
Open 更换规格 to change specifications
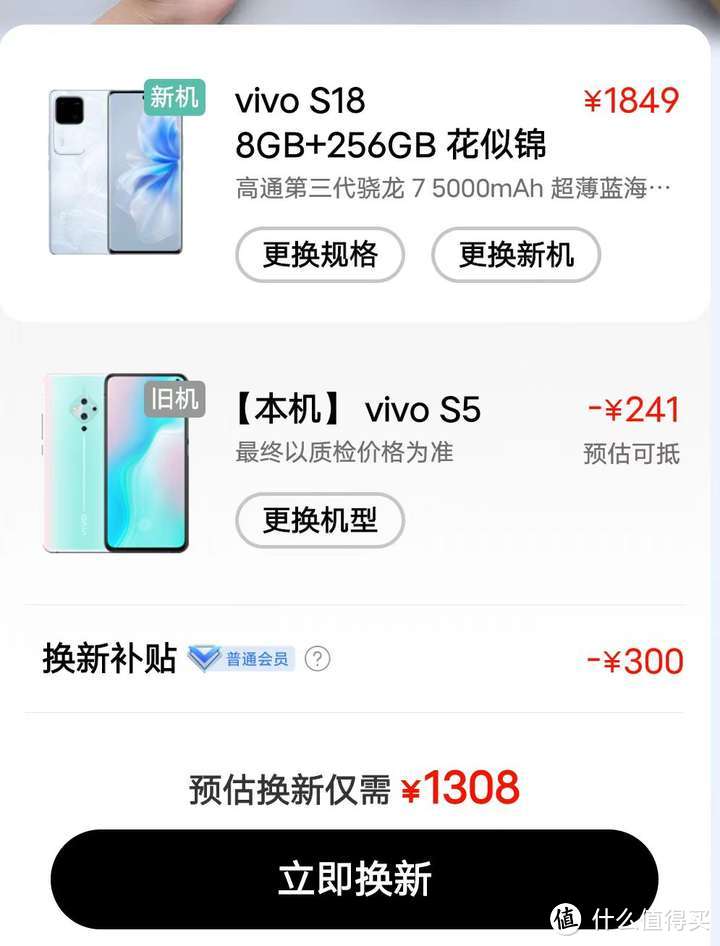321,255
